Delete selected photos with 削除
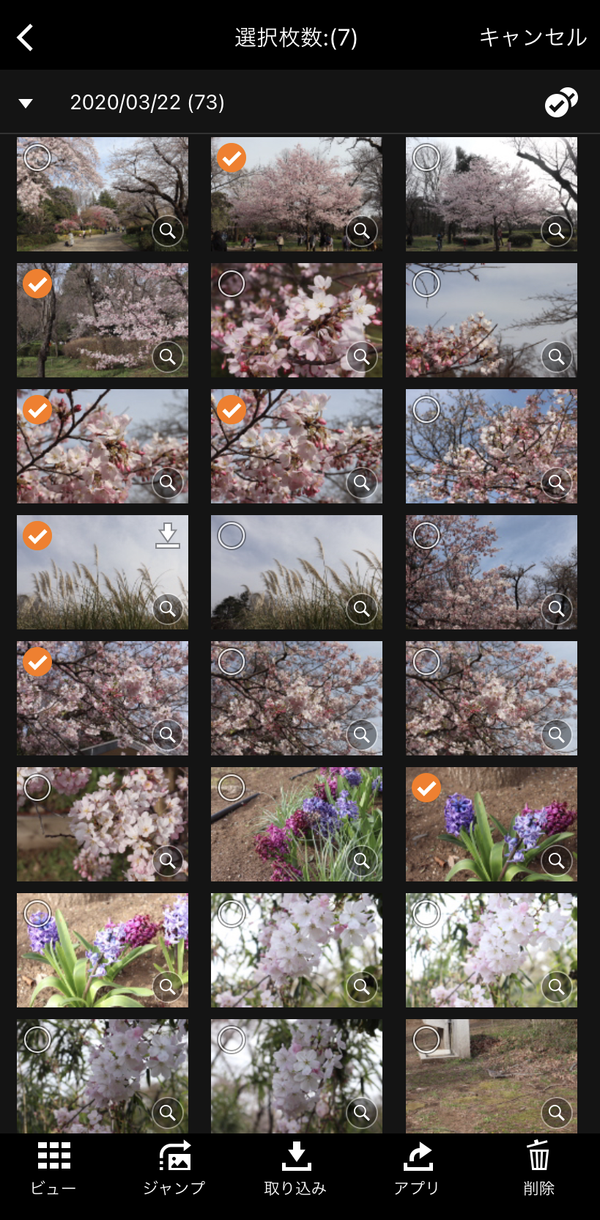The height and width of the screenshot is (1220, 600). point(539,1168)
